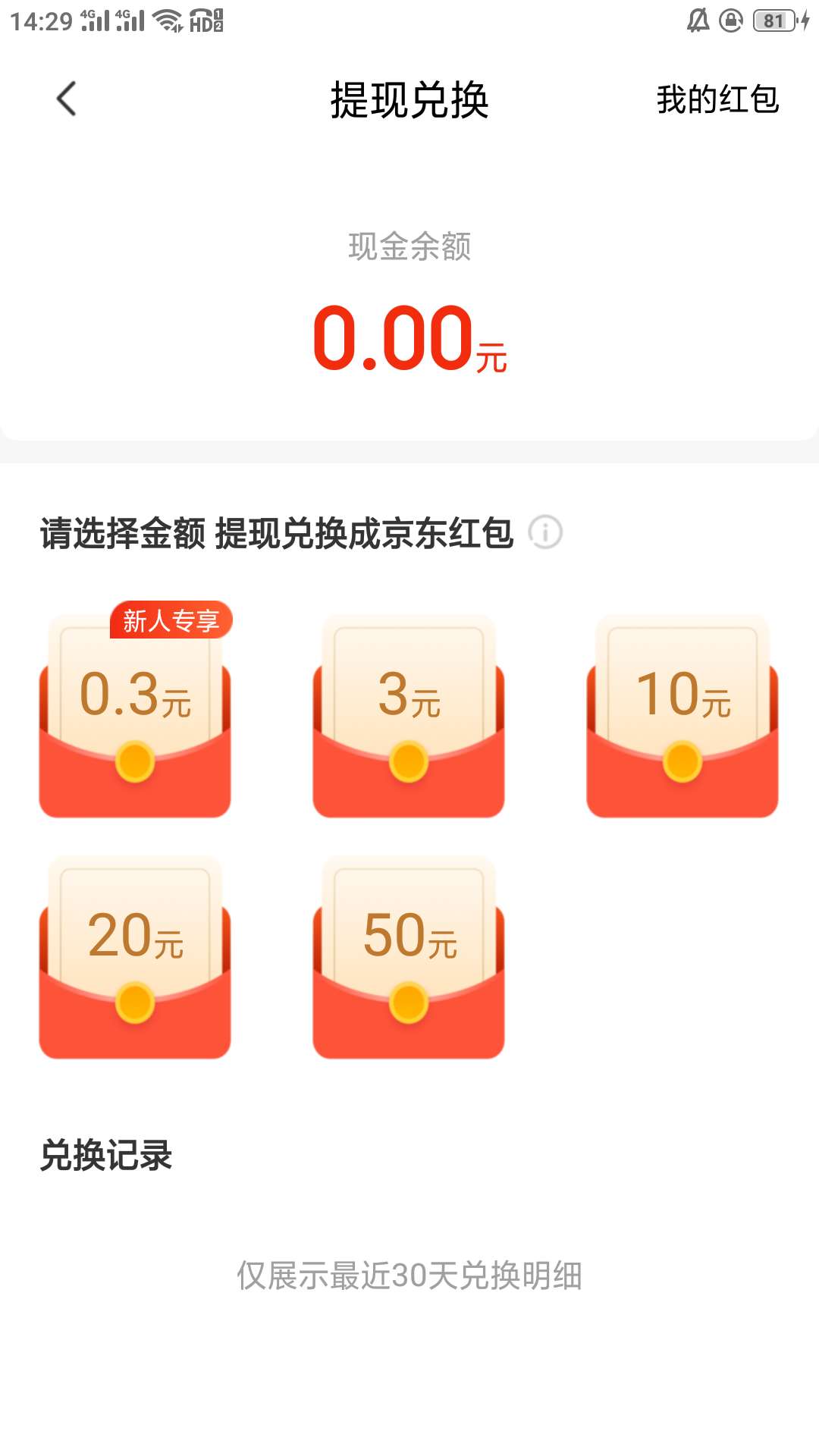Choose the 50元 red packet amount
The image size is (819, 1456).
pyautogui.click(x=409, y=957)
